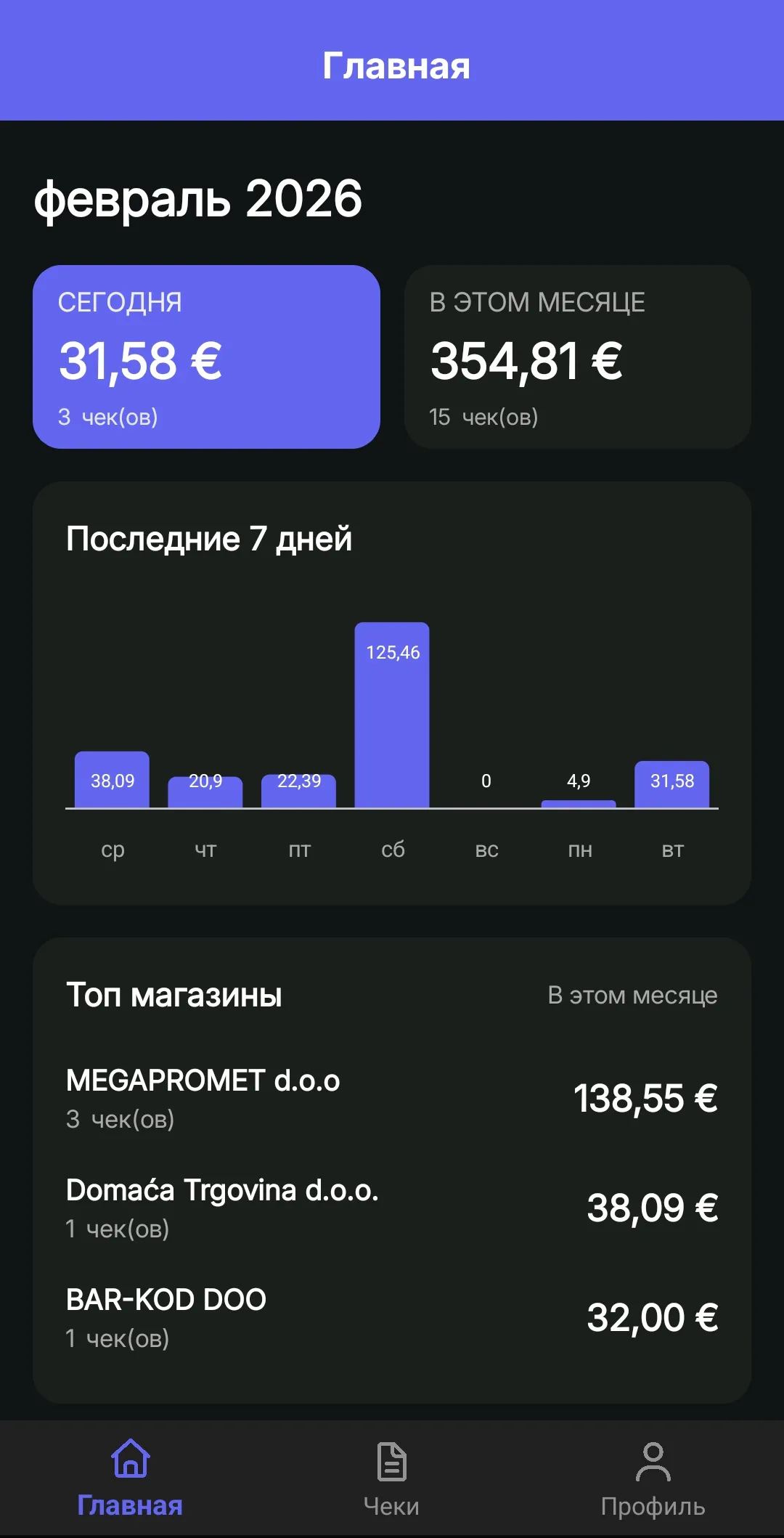Tap the СЕГОДНЯ summary card
The image size is (784, 1538).
coord(207,356)
